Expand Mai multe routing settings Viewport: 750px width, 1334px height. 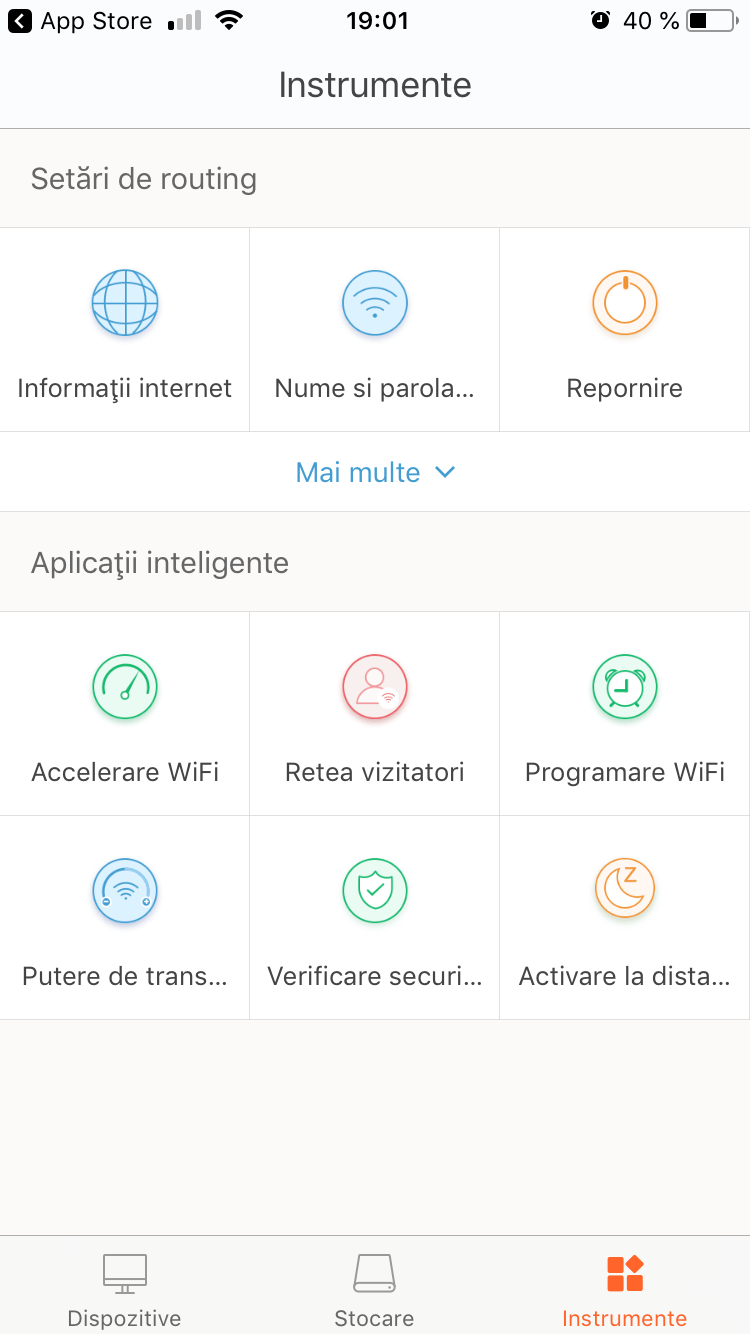coord(375,472)
